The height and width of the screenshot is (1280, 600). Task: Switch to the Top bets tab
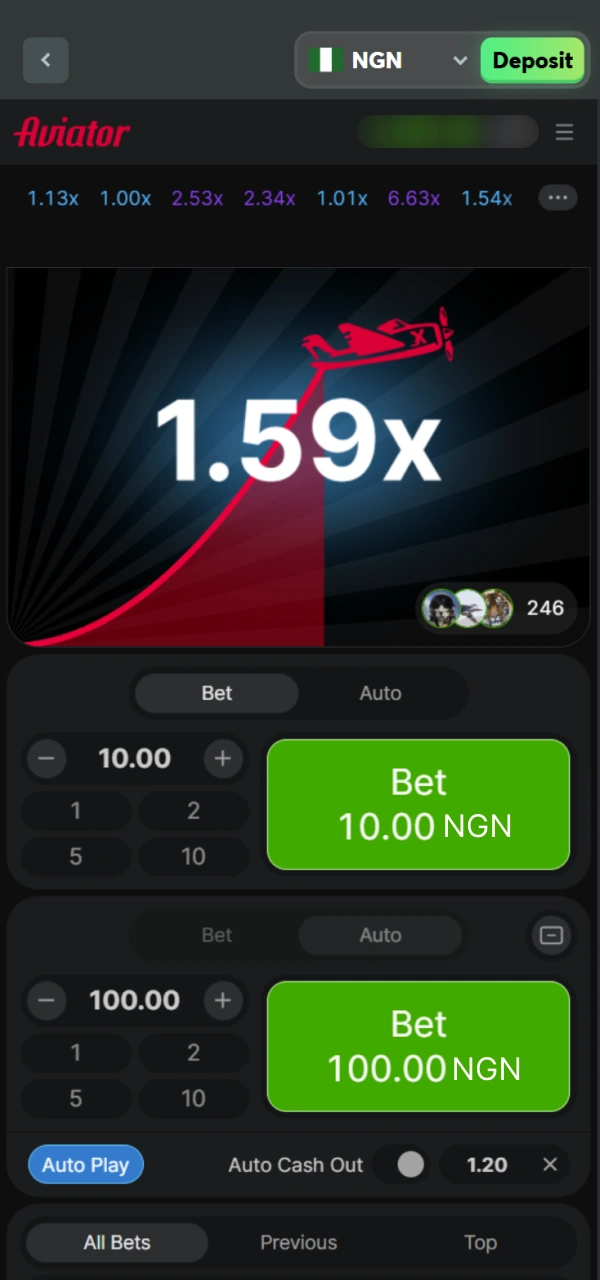480,1242
